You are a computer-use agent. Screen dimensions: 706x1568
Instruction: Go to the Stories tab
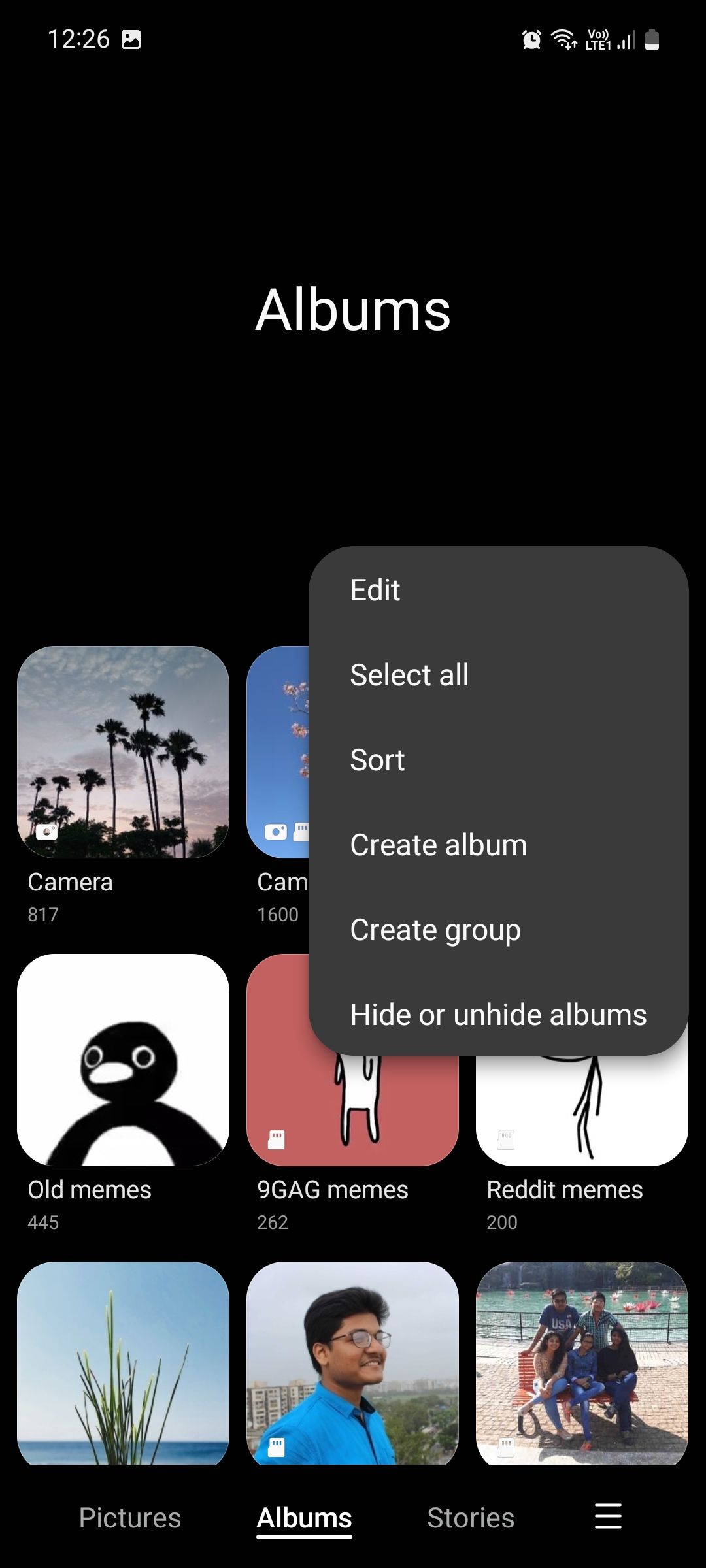(471, 1517)
